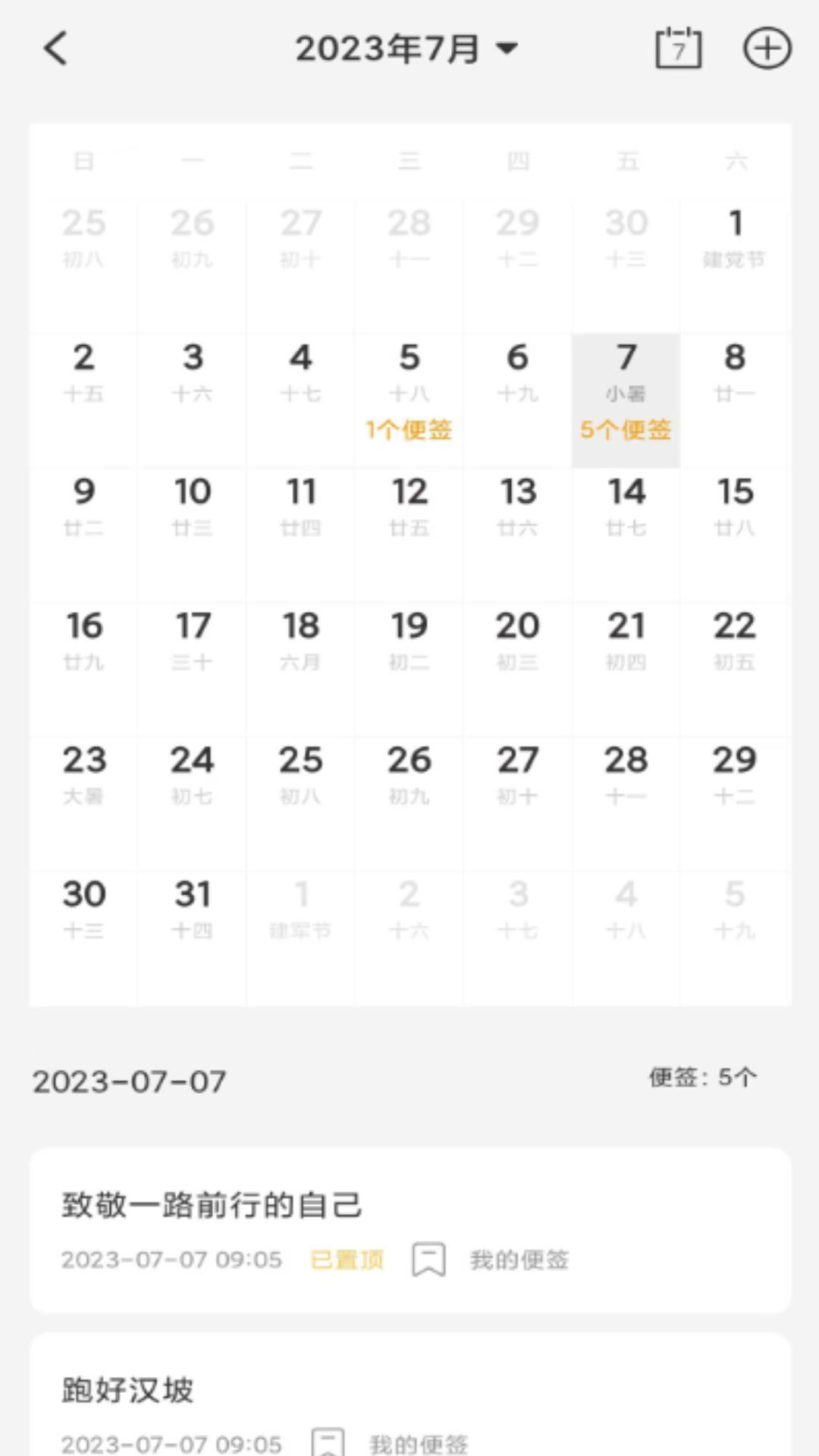
Task: Click the bookmark icon beside 我的便签
Action: pyautogui.click(x=429, y=1259)
